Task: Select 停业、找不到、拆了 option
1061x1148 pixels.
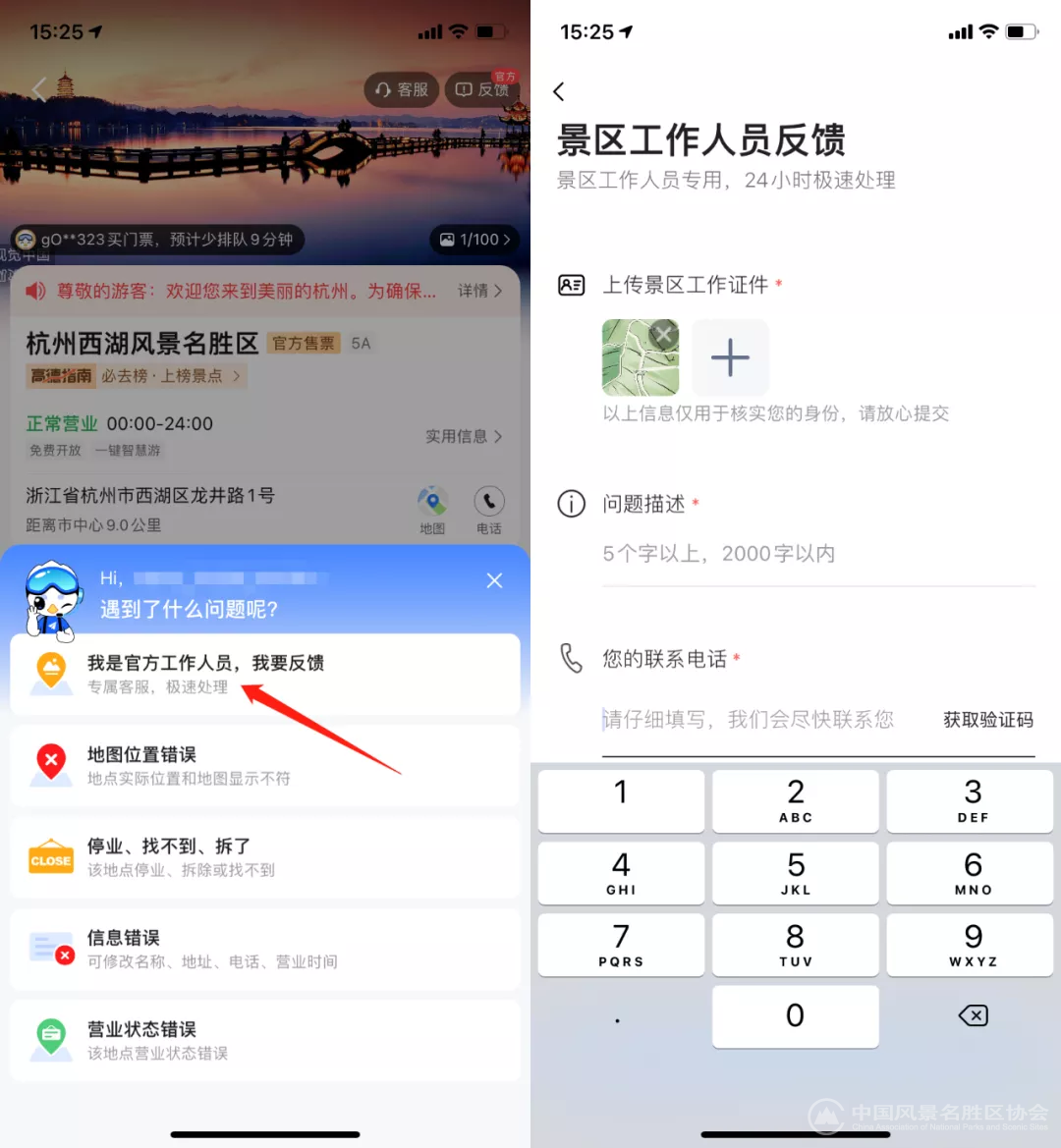Action: tap(264, 856)
